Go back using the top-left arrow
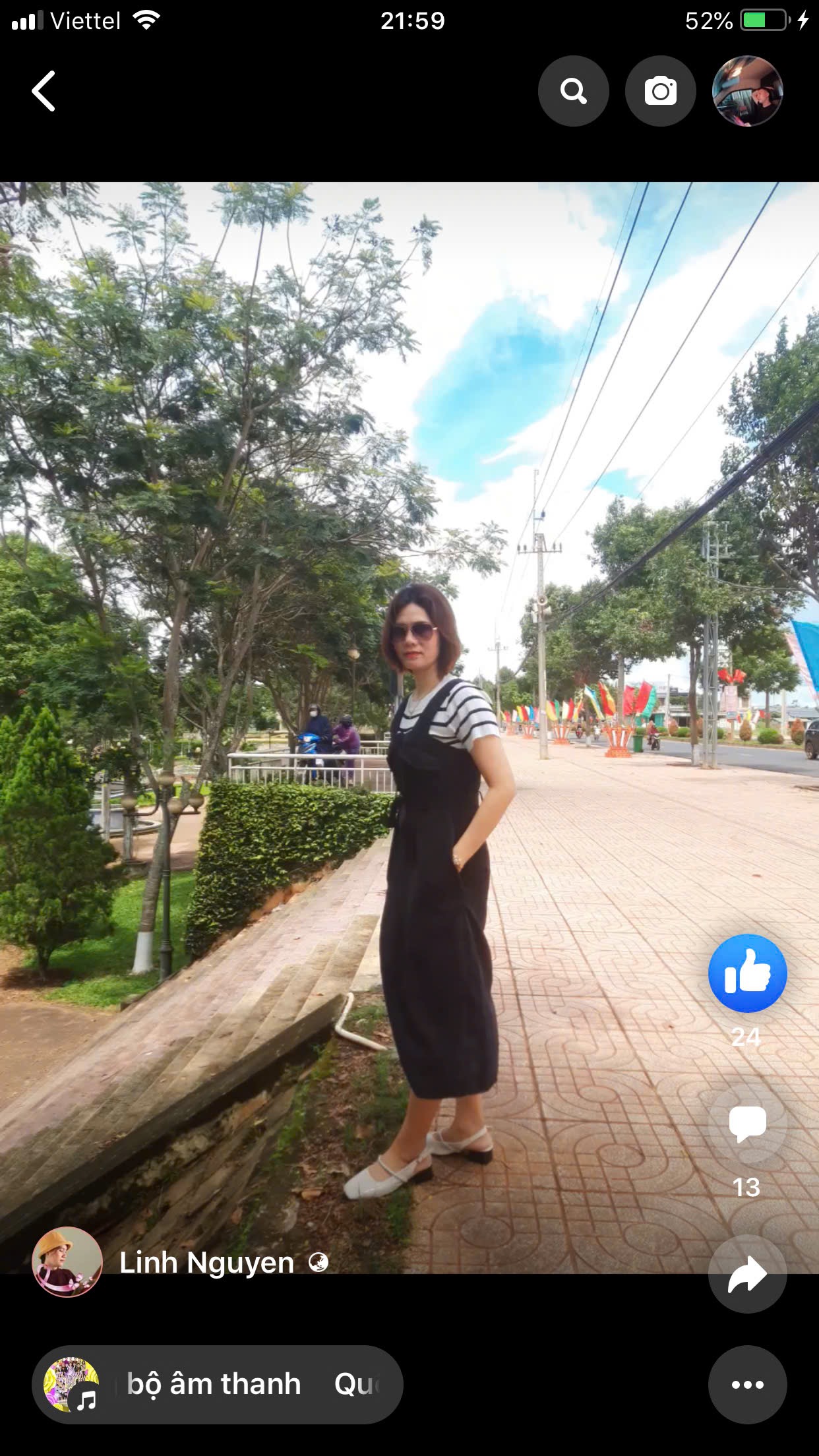The width and height of the screenshot is (819, 1456). click(44, 91)
